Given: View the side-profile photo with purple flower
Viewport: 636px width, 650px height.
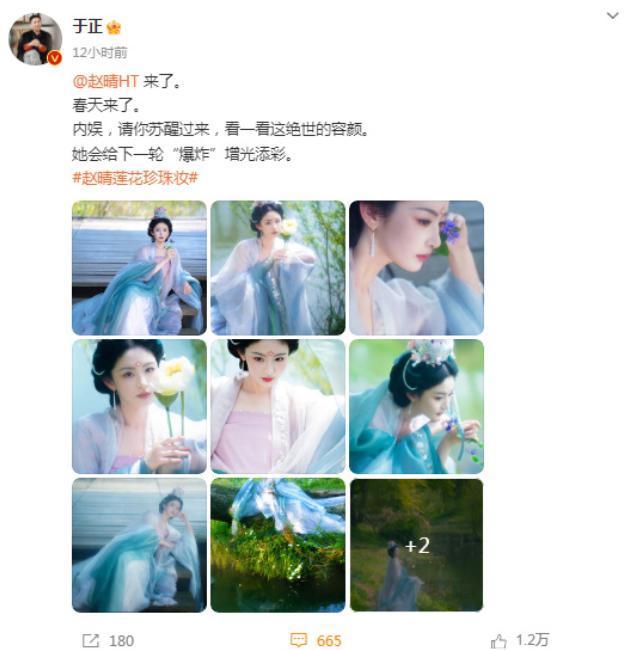Looking at the screenshot, I should [x=416, y=267].
